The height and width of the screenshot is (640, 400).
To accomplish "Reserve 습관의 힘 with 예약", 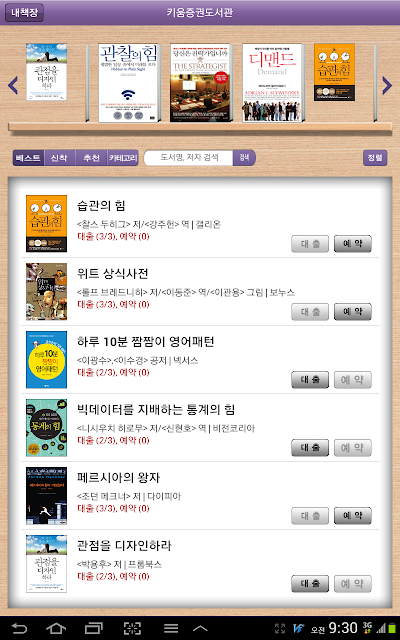I will 353,244.
